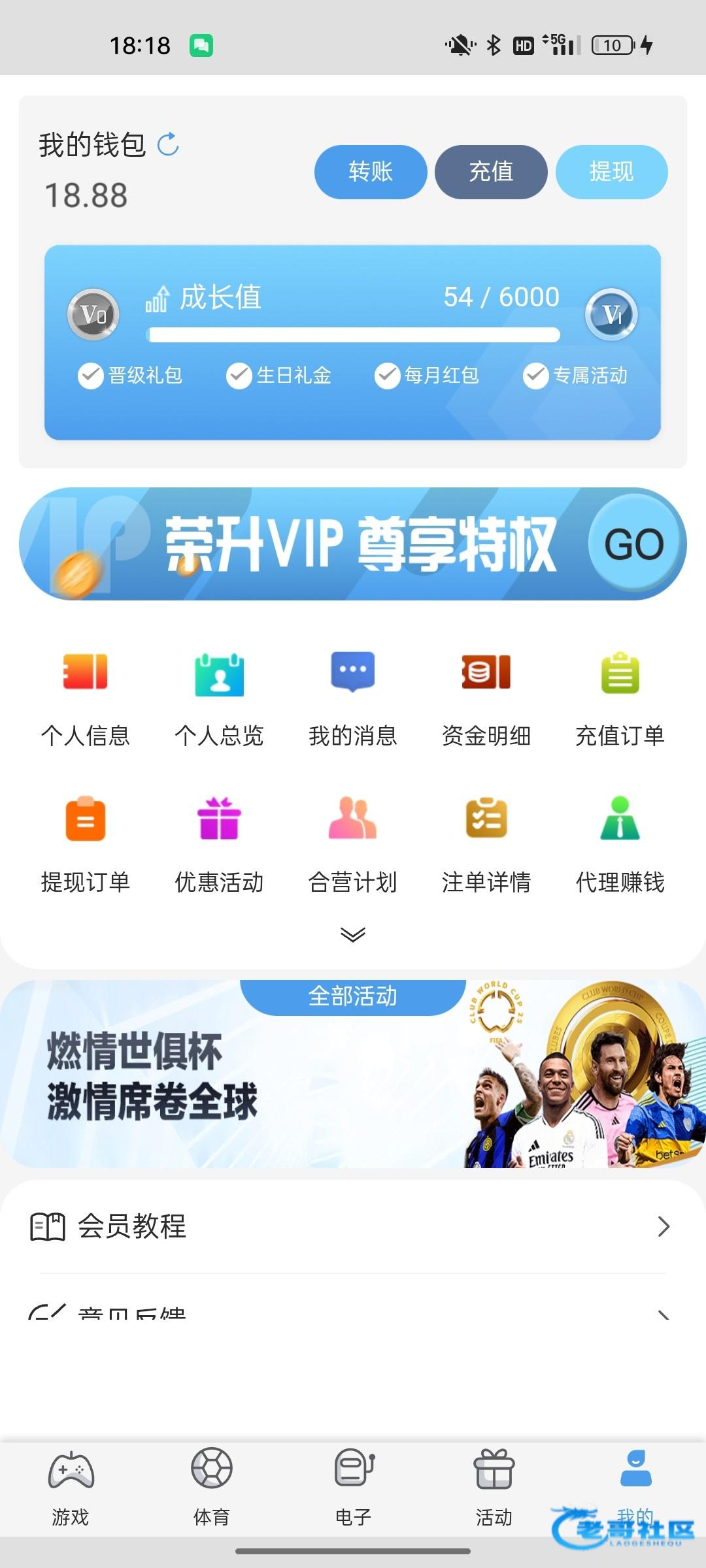Screen dimensions: 706x1568
Task: Open the 充值 recharge button
Action: coord(491,172)
